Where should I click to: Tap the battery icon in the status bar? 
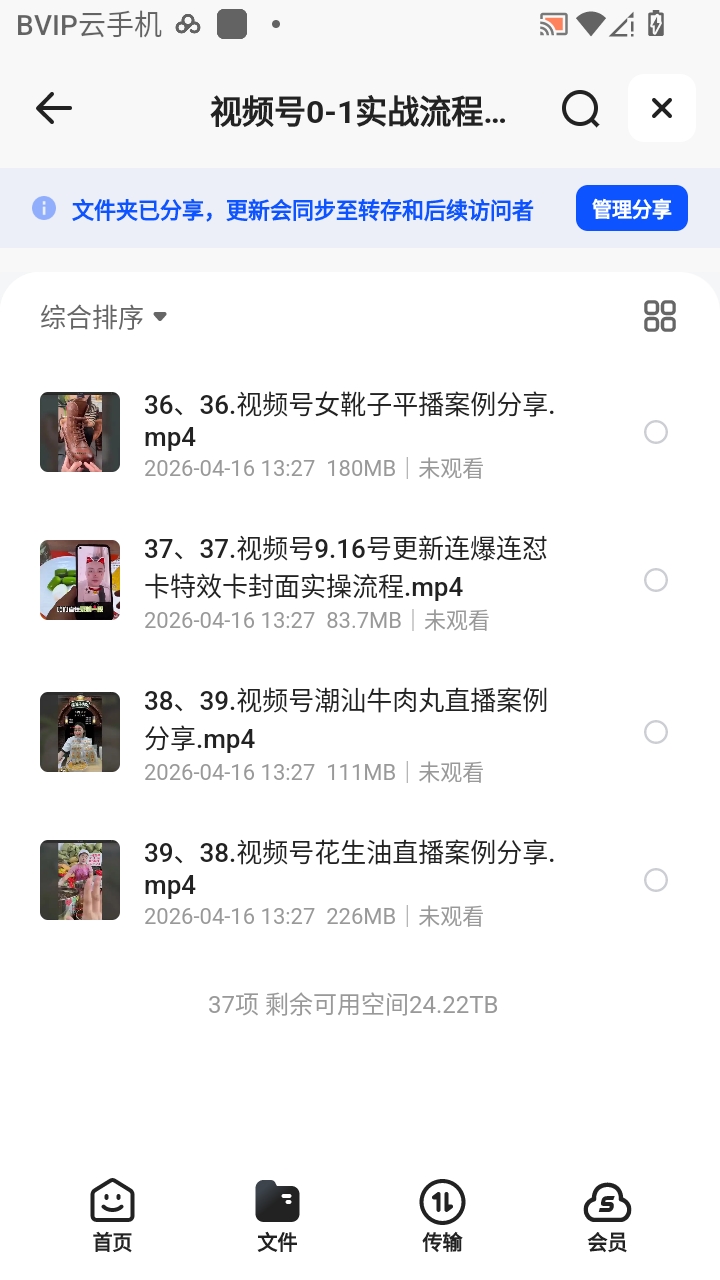pyautogui.click(x=655, y=23)
